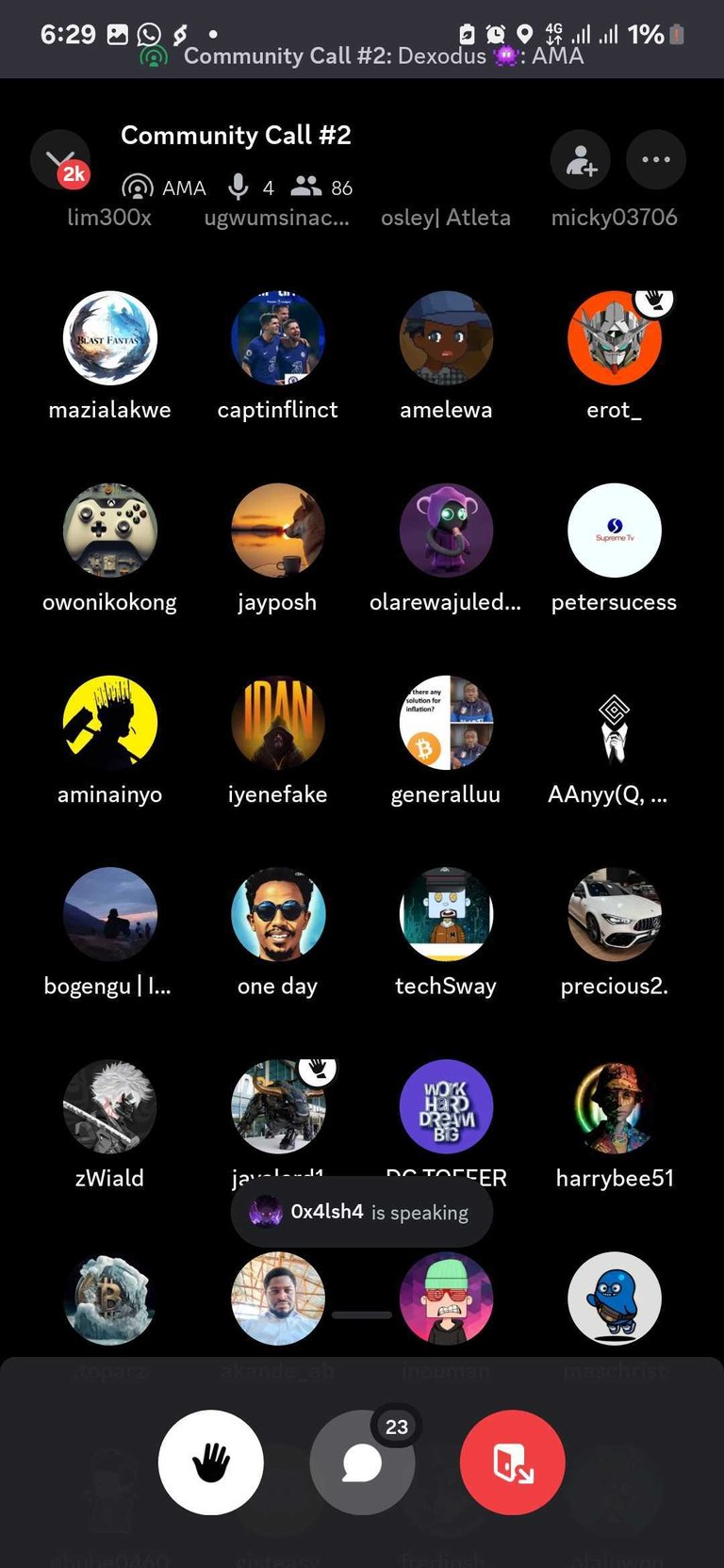Tap on amelewa's avatar
The width and height of the screenshot is (724, 1568).
[x=446, y=338]
